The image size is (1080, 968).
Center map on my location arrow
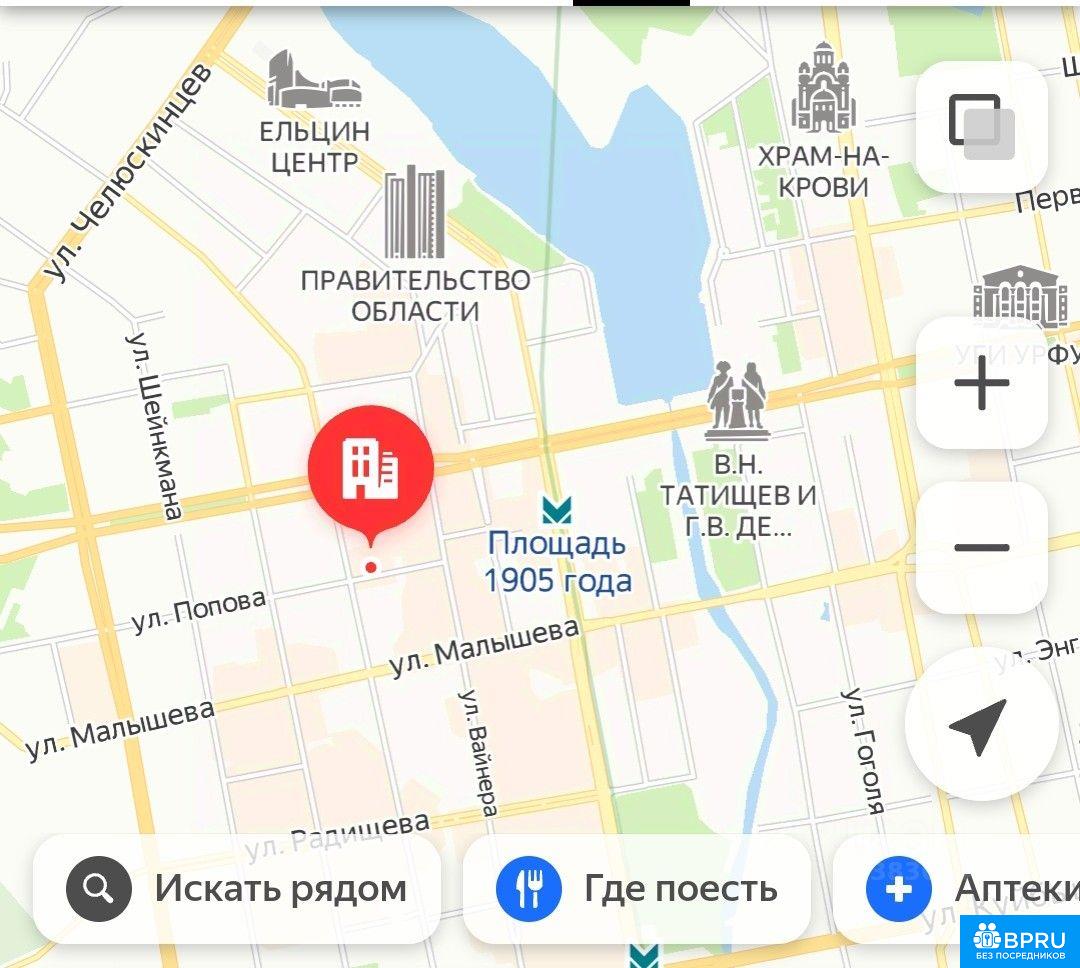pyautogui.click(x=980, y=725)
